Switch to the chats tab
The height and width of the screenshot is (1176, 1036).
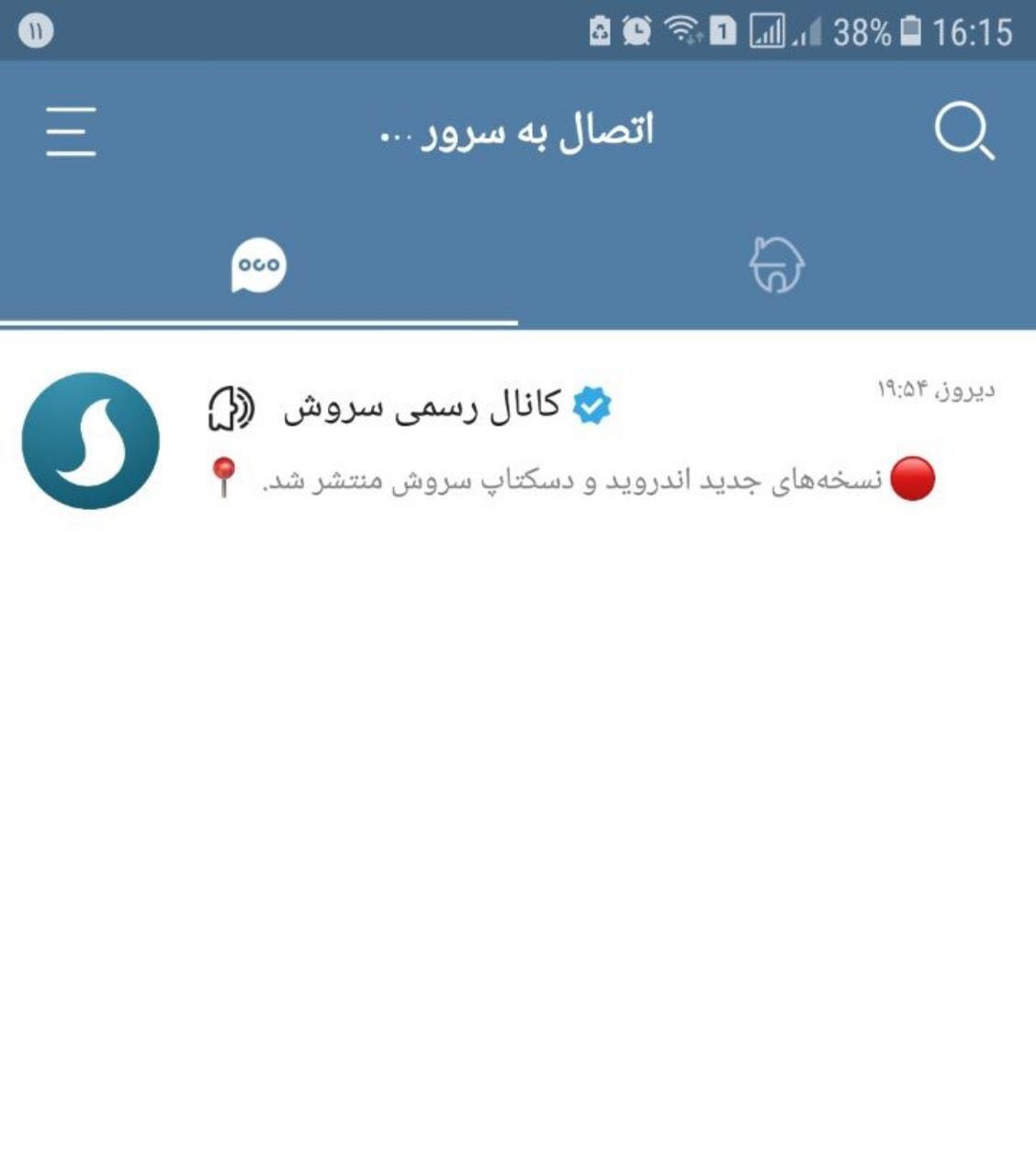coord(258,266)
